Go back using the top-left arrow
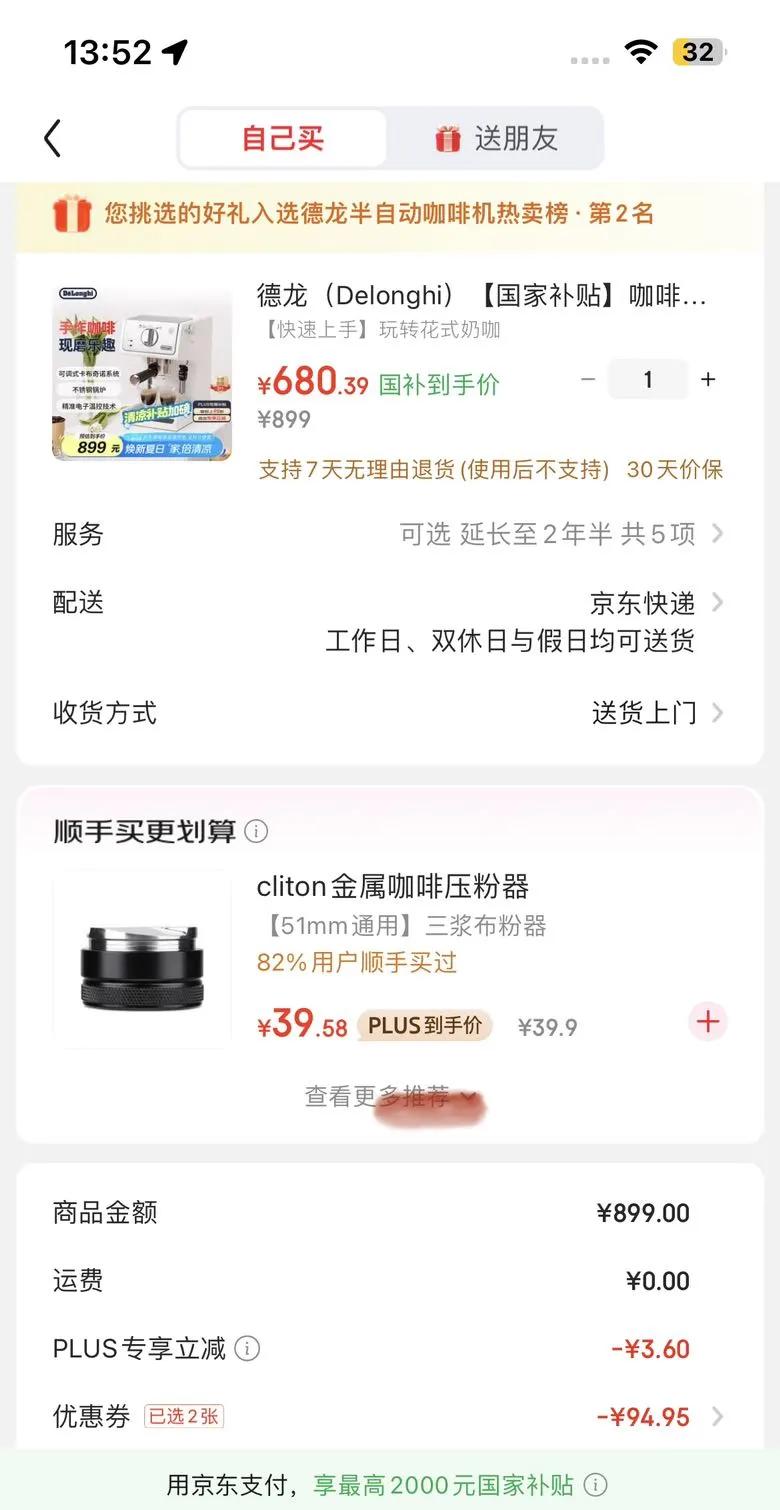Image resolution: width=780 pixels, height=1510 pixels. pos(53,138)
